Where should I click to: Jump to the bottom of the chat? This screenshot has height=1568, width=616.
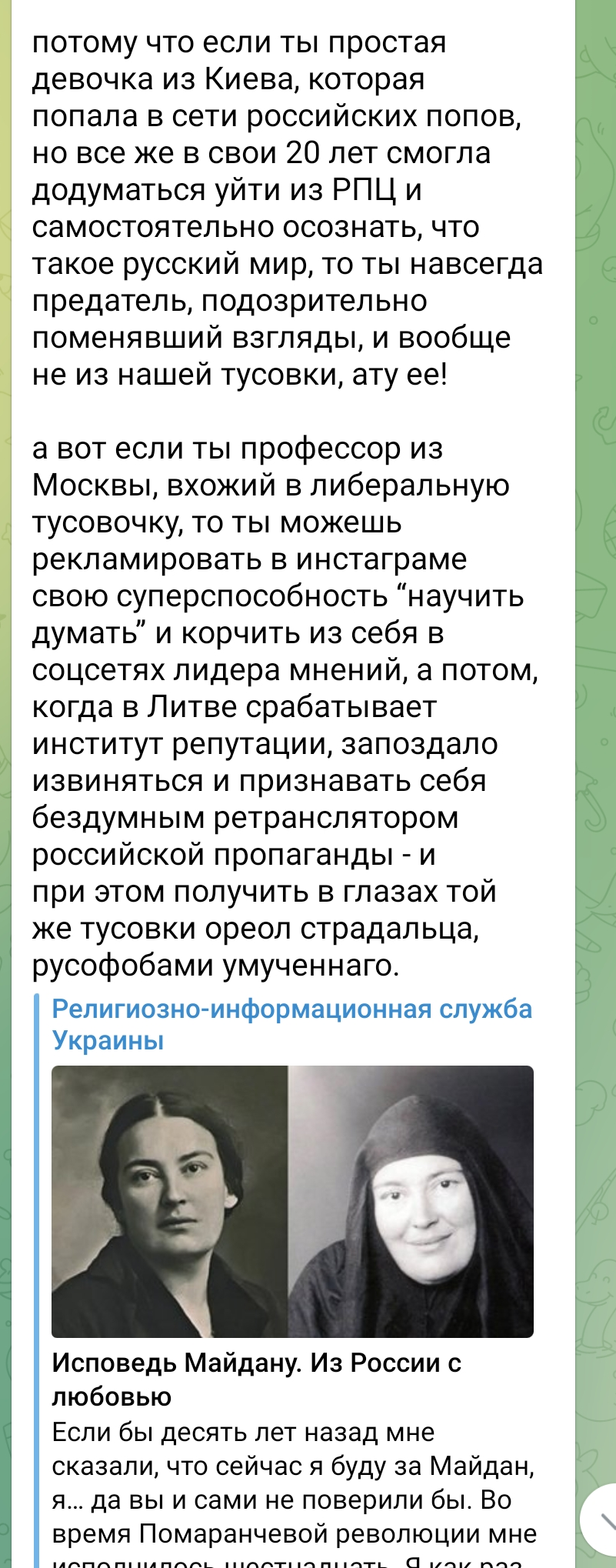[602, 1518]
